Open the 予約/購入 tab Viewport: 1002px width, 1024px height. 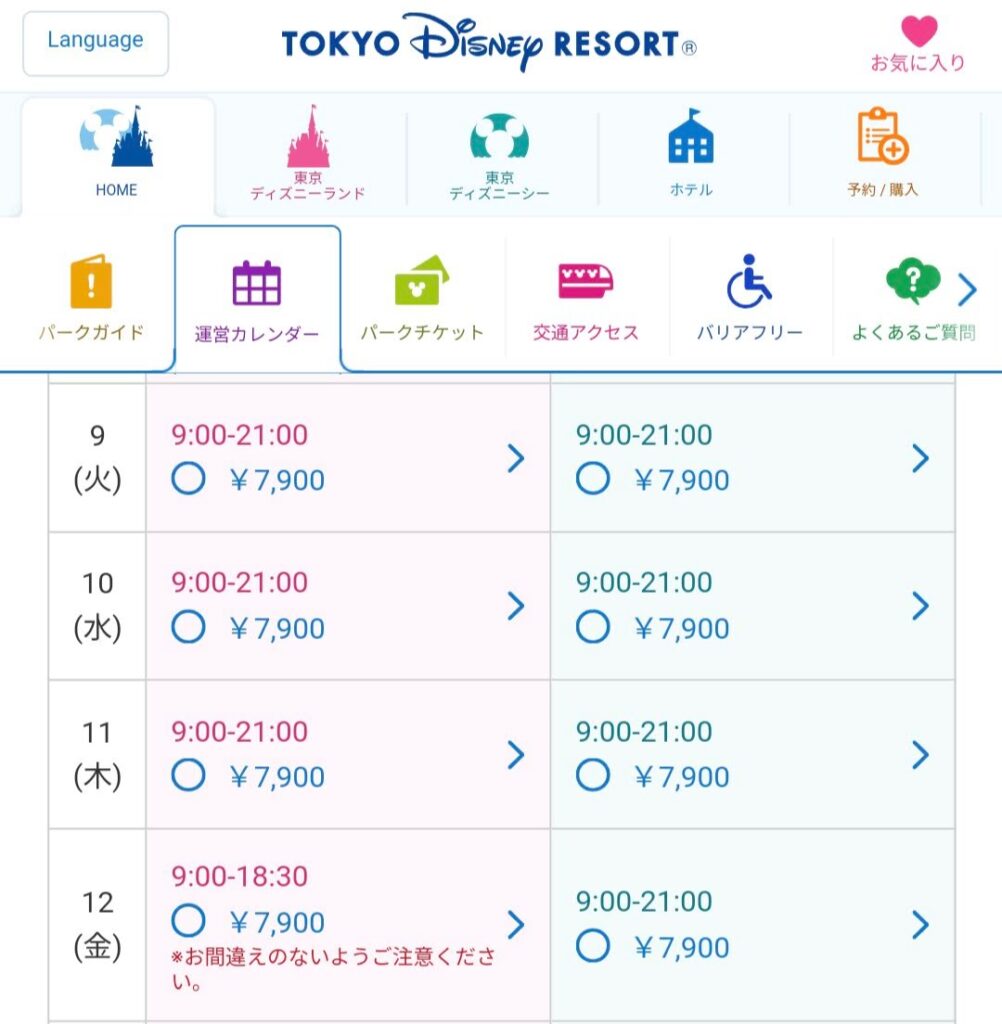882,155
